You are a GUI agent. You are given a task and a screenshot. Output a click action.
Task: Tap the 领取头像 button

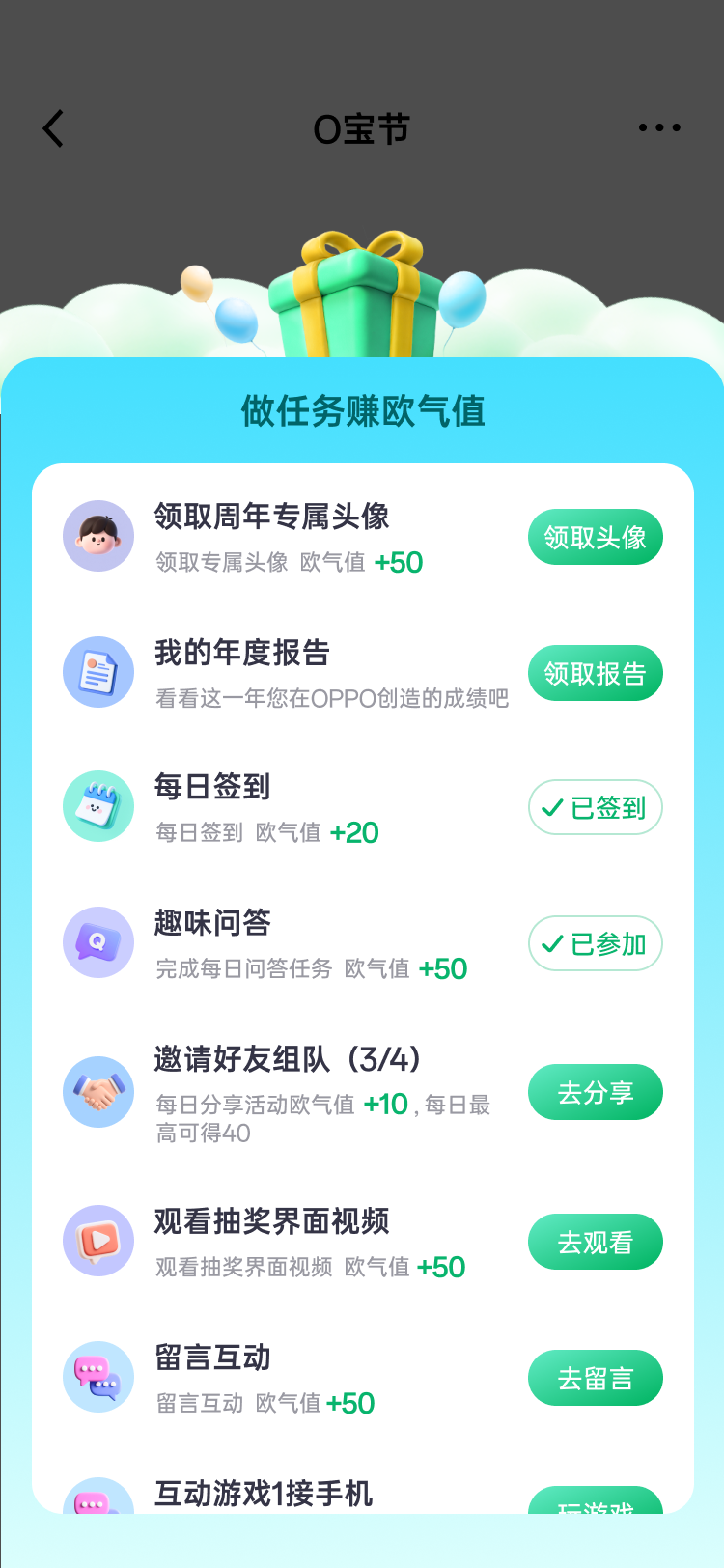[595, 537]
